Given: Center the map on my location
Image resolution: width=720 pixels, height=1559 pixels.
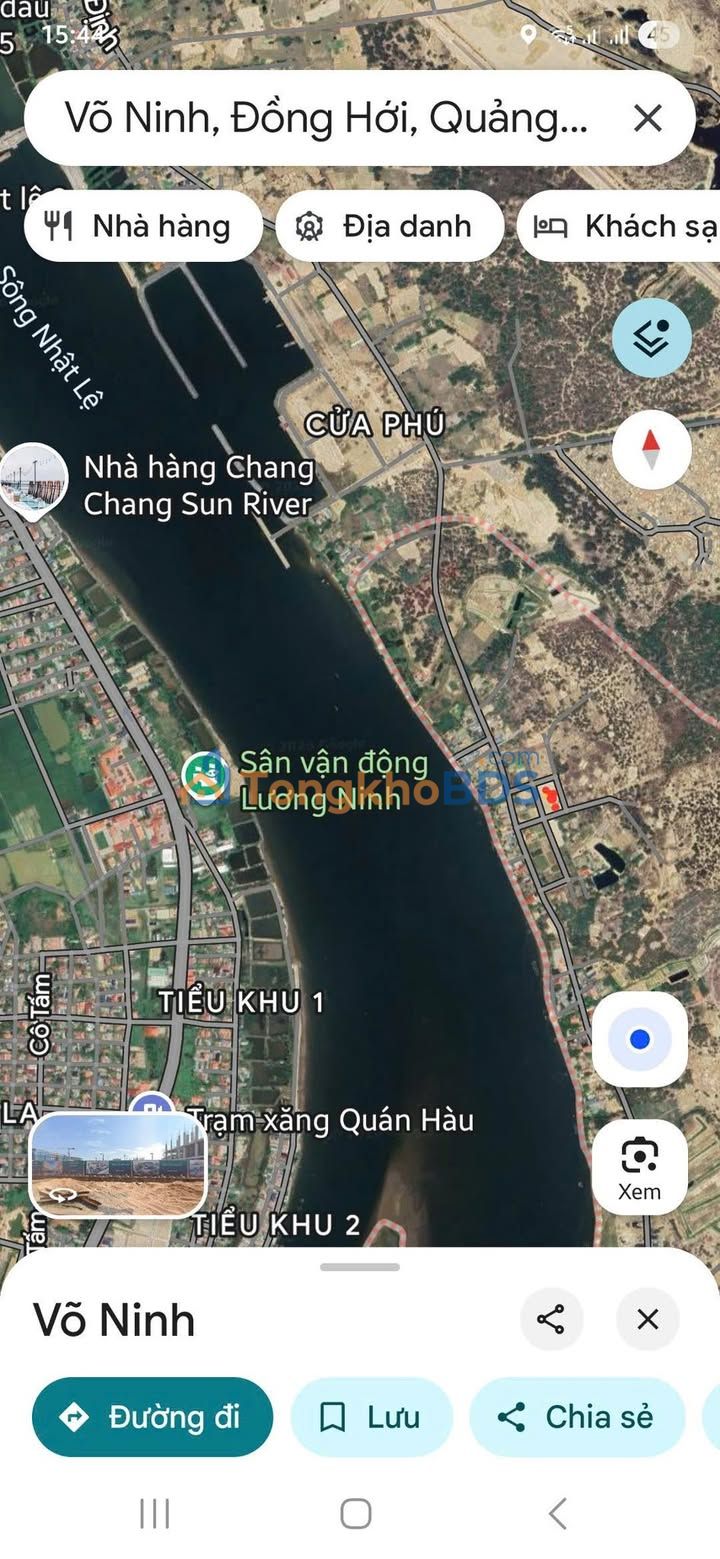Looking at the screenshot, I should pos(640,1040).
